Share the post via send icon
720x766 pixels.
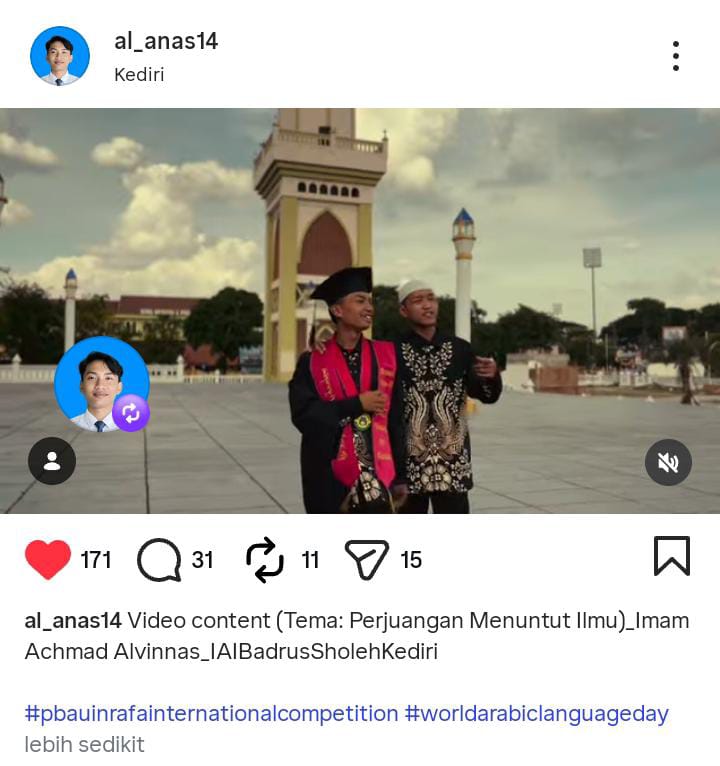point(366,560)
